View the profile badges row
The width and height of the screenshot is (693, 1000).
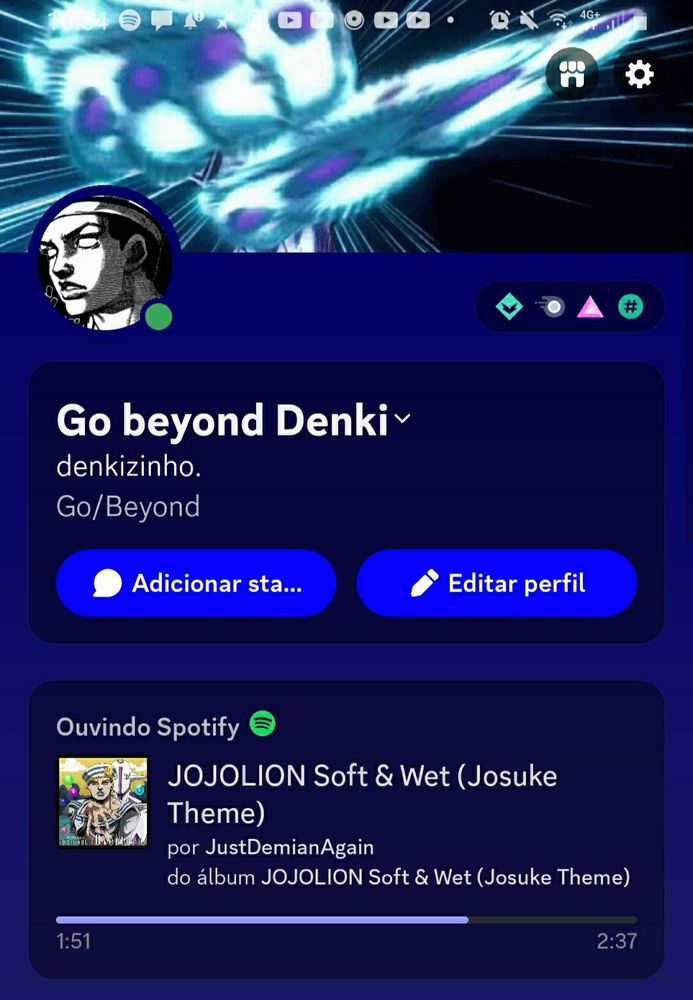[569, 307]
